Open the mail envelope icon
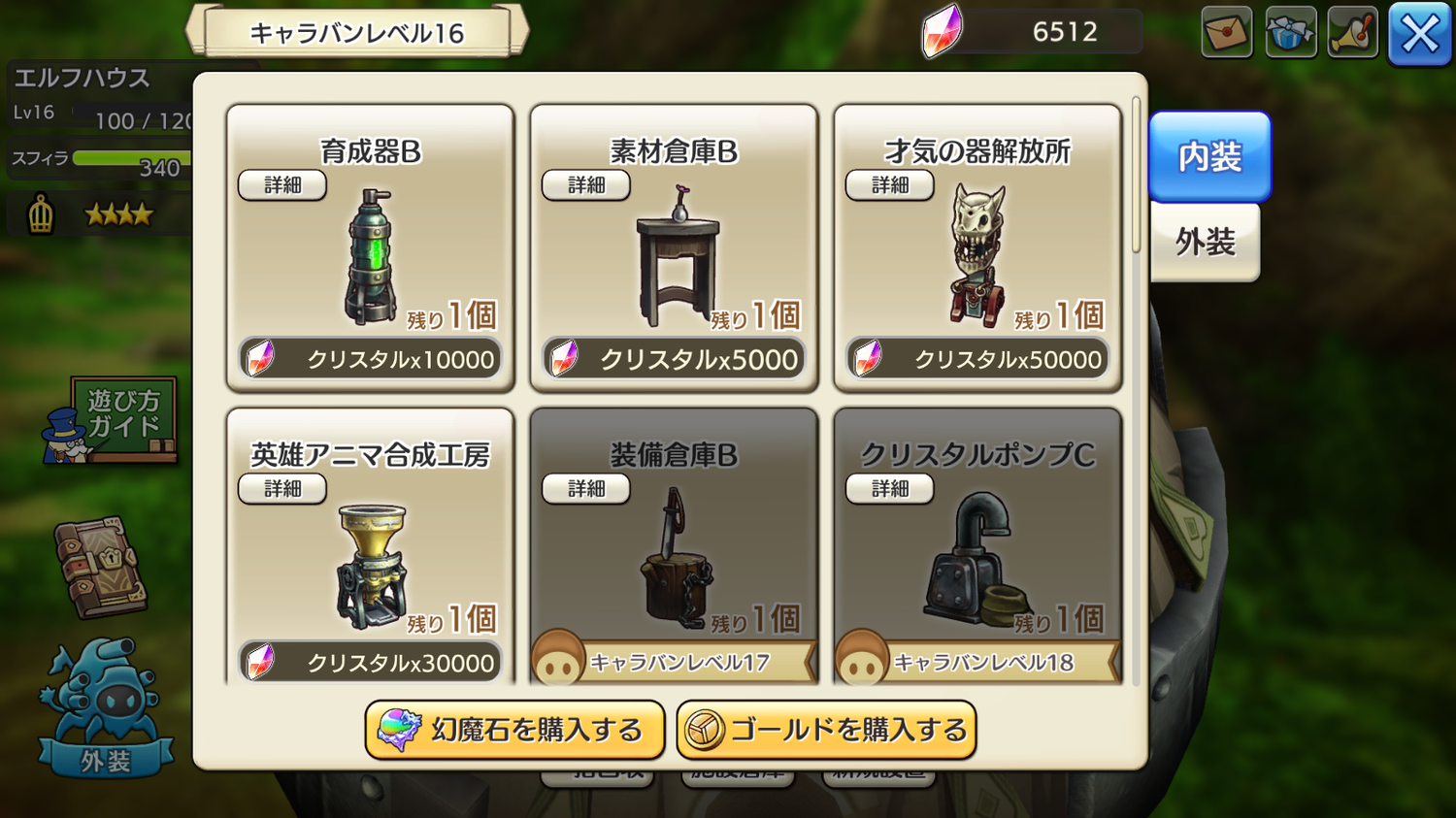The width and height of the screenshot is (1456, 818). pyautogui.click(x=1226, y=32)
